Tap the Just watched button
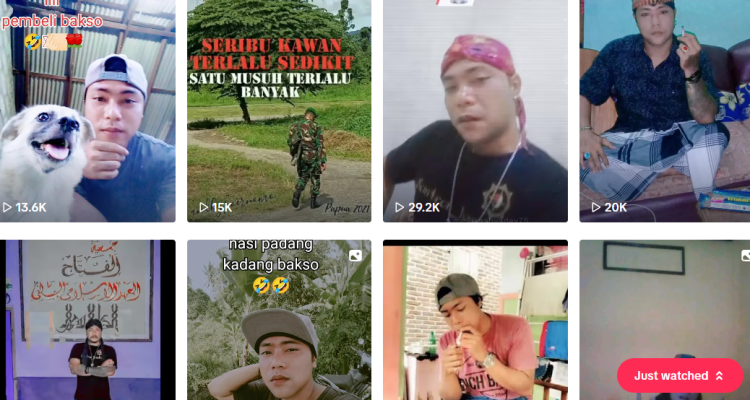 coord(679,376)
